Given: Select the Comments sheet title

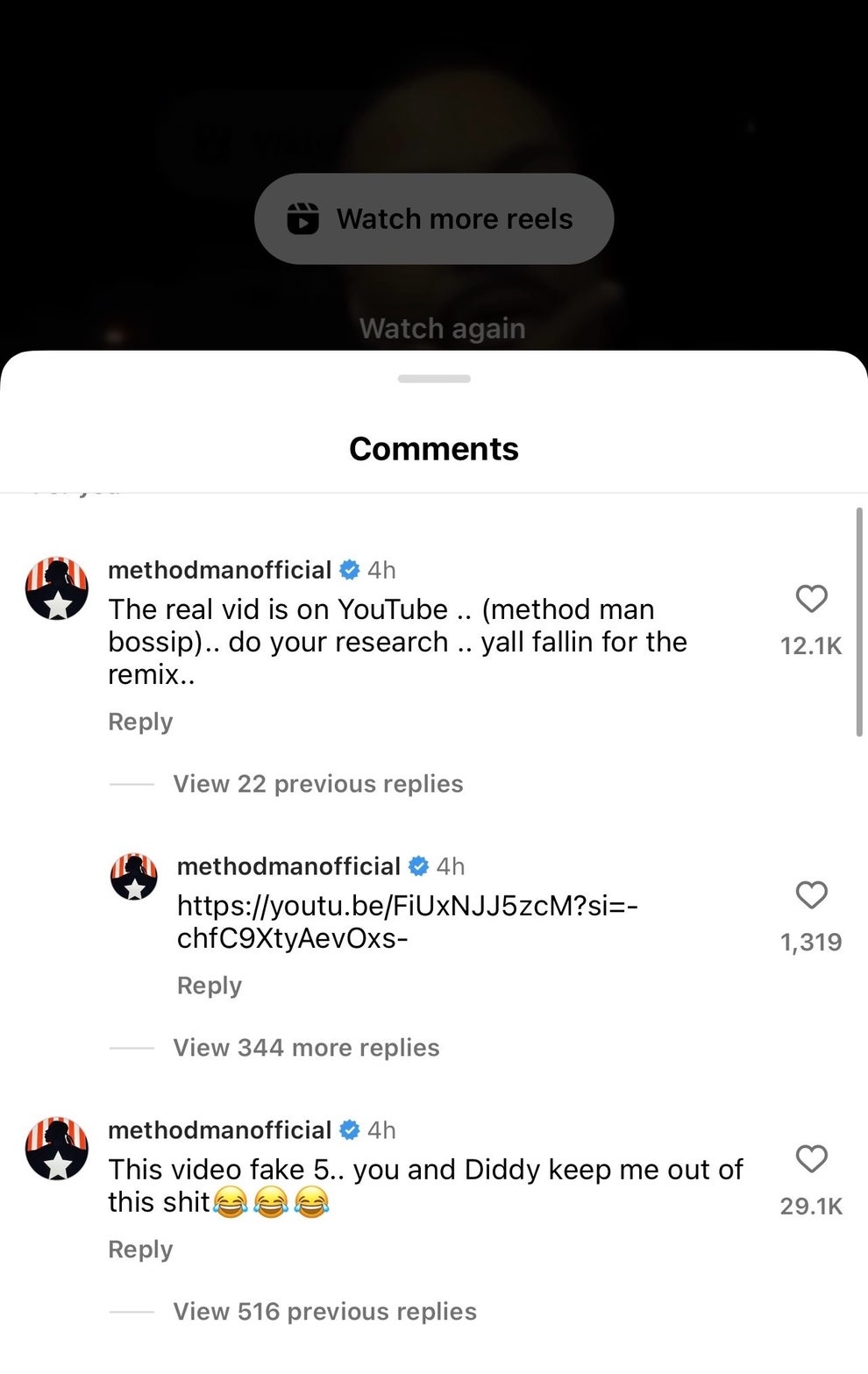Looking at the screenshot, I should [x=433, y=448].
